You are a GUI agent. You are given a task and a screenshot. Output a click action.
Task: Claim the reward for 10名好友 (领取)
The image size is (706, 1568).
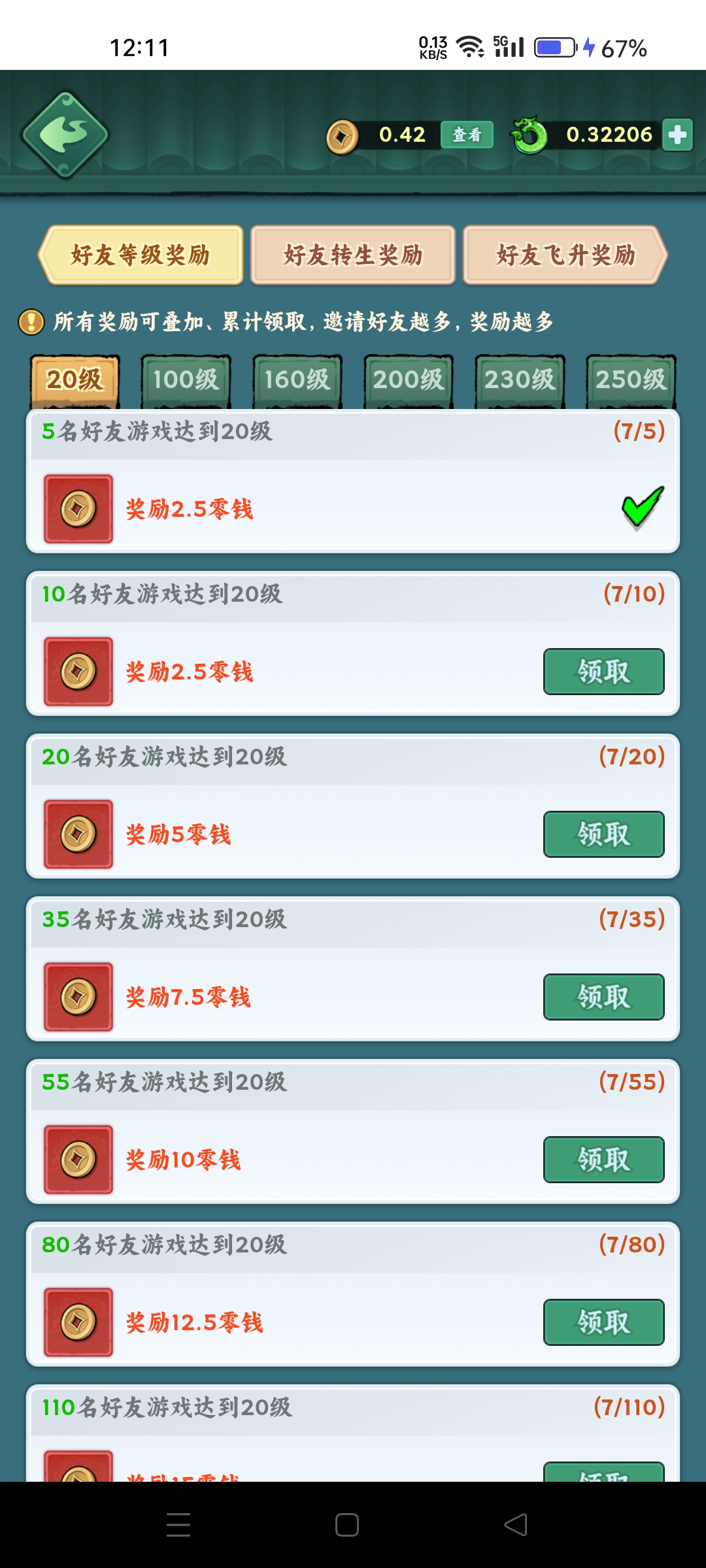tap(603, 672)
